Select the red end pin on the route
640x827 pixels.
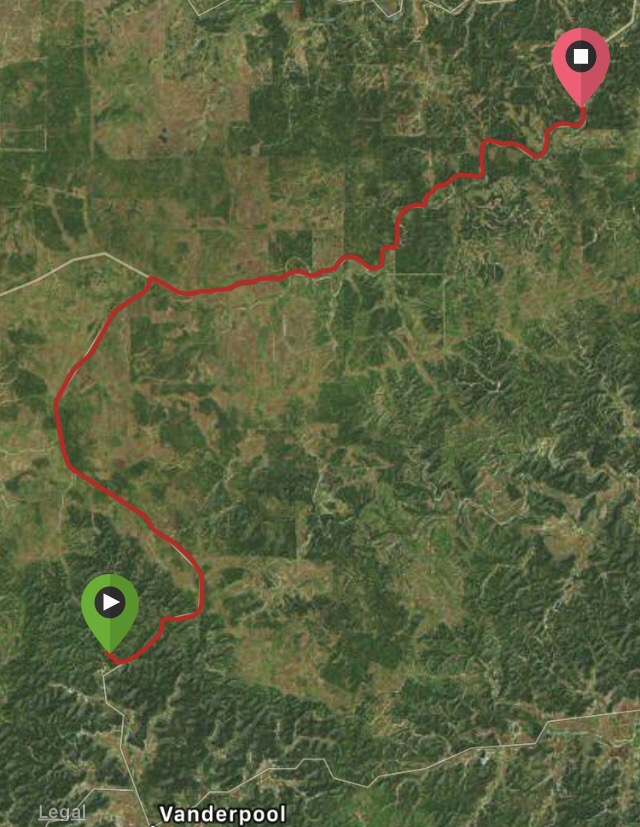pos(581,59)
